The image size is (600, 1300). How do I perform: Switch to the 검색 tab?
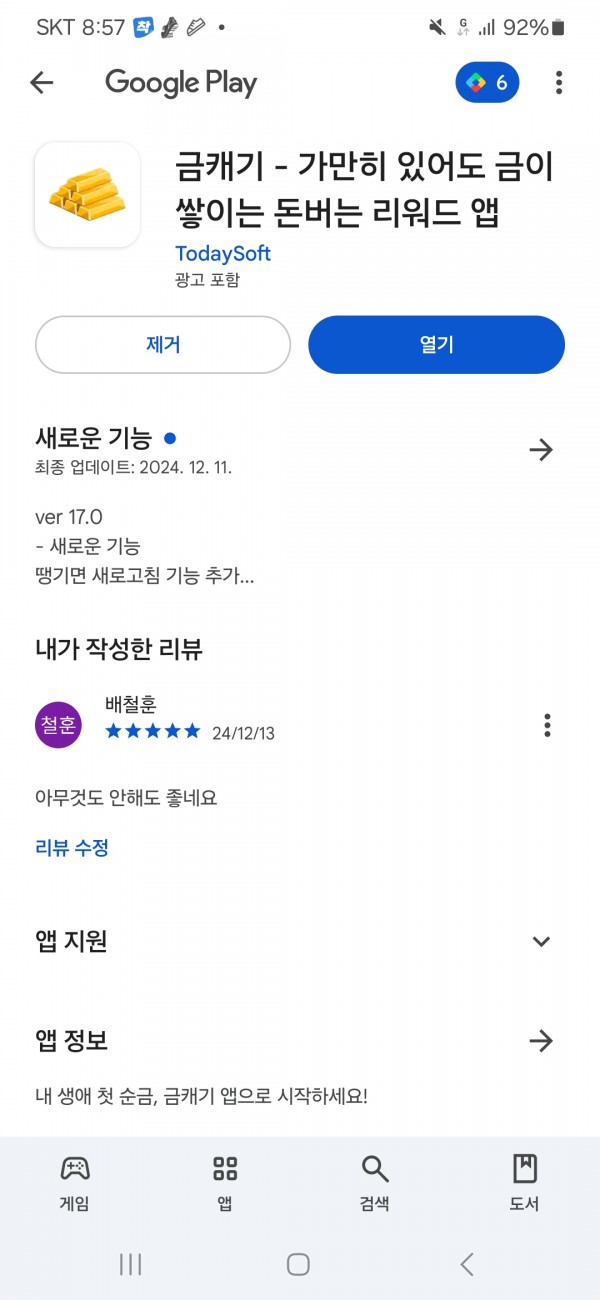(x=375, y=1182)
